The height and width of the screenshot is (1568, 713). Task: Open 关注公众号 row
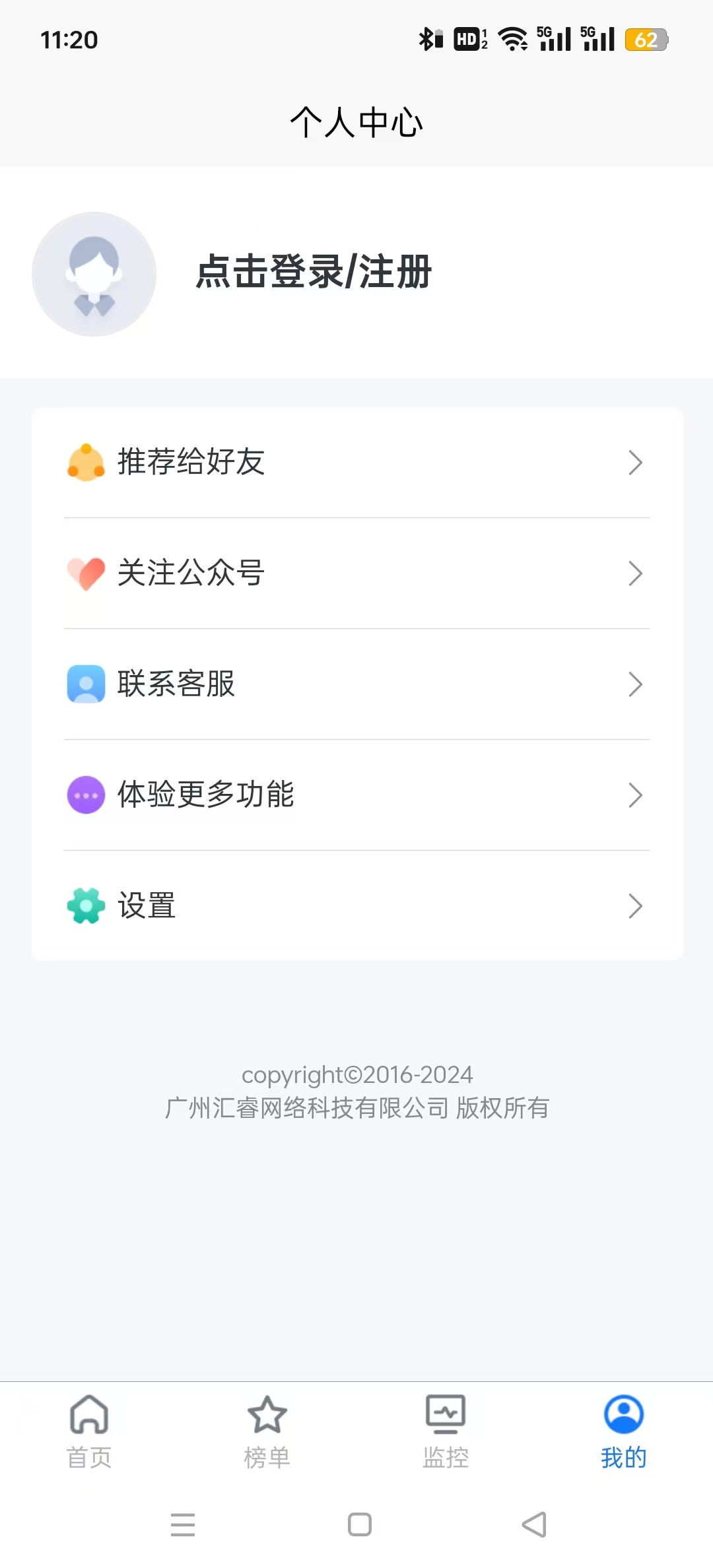(x=356, y=573)
